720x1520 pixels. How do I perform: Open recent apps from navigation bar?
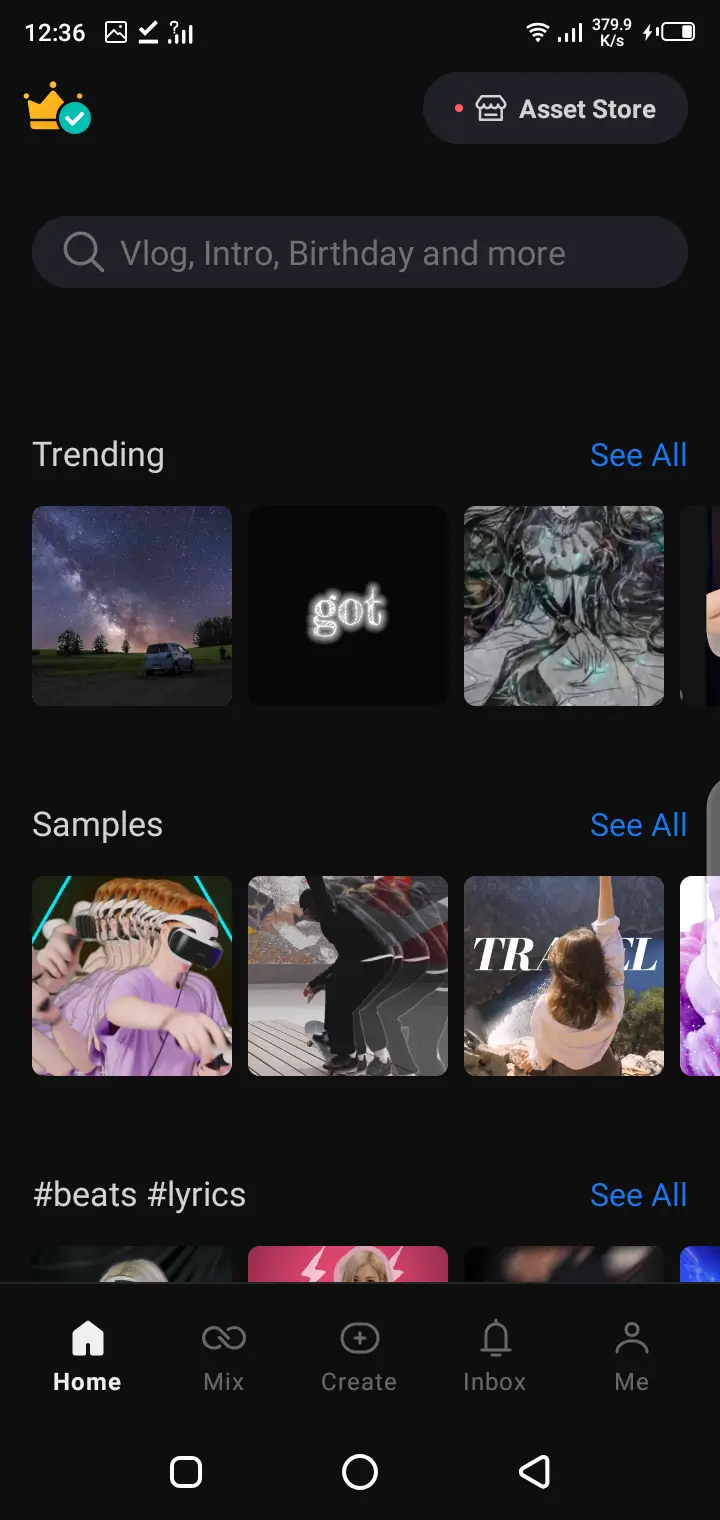(186, 1472)
